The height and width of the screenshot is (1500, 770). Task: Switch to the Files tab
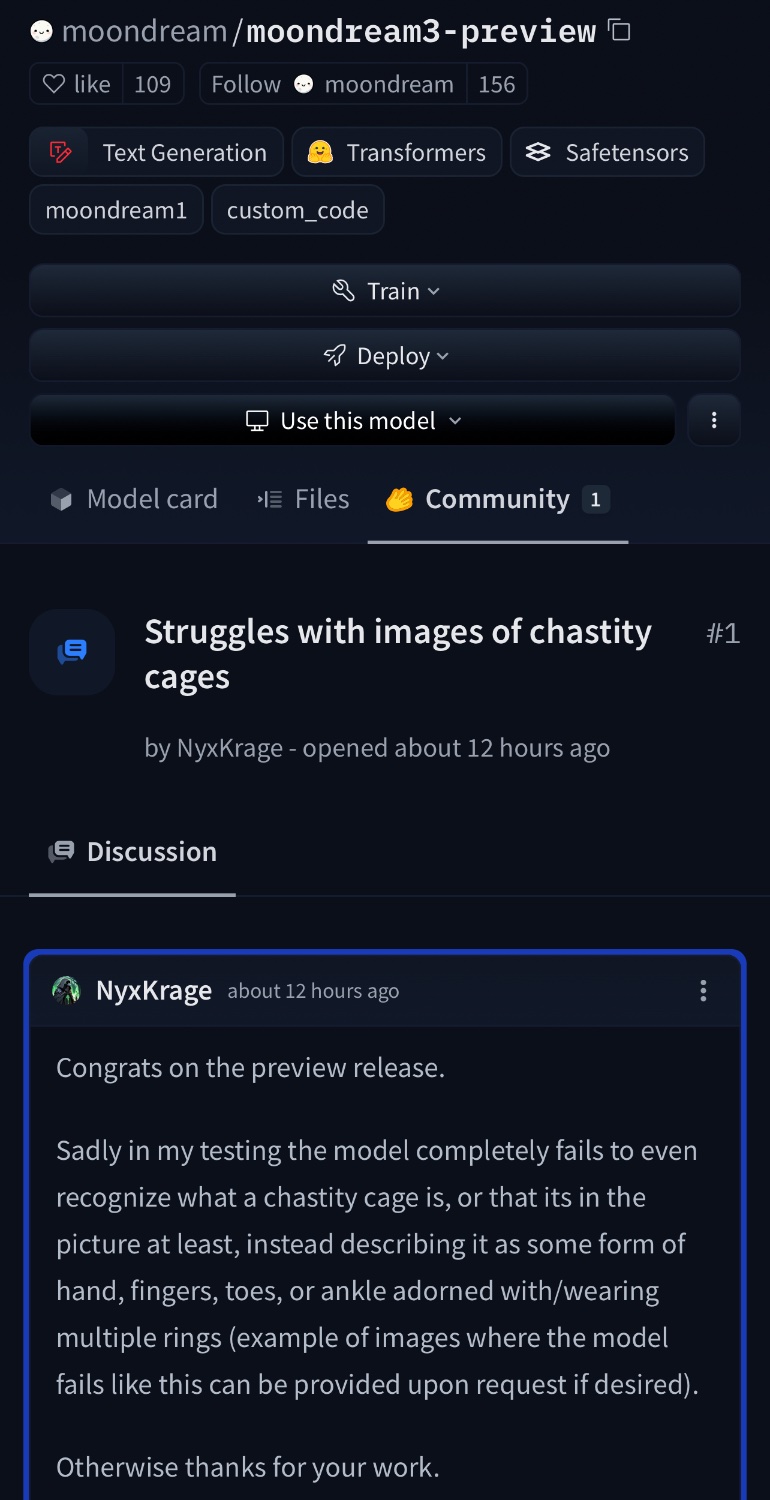click(x=303, y=499)
